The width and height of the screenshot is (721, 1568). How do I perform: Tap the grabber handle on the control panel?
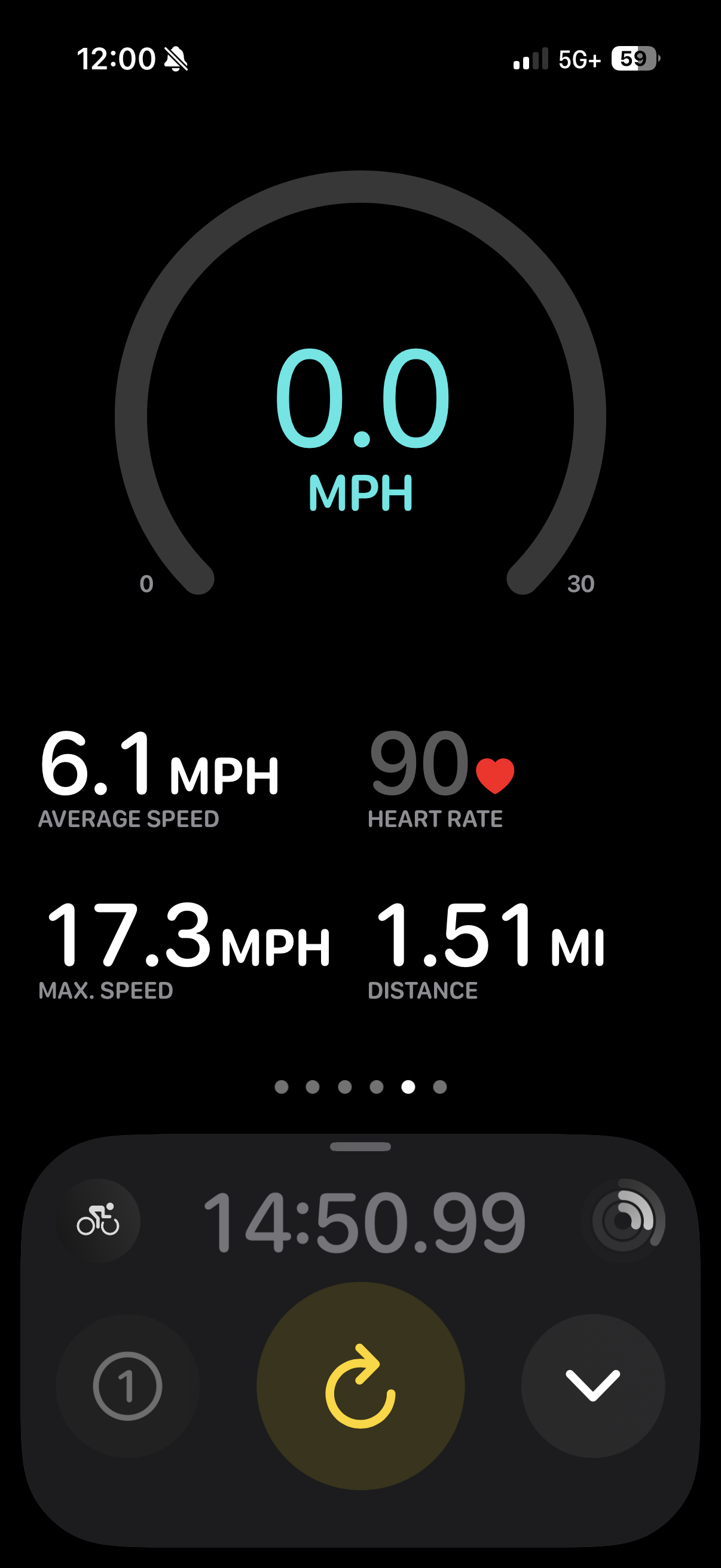point(360,1147)
